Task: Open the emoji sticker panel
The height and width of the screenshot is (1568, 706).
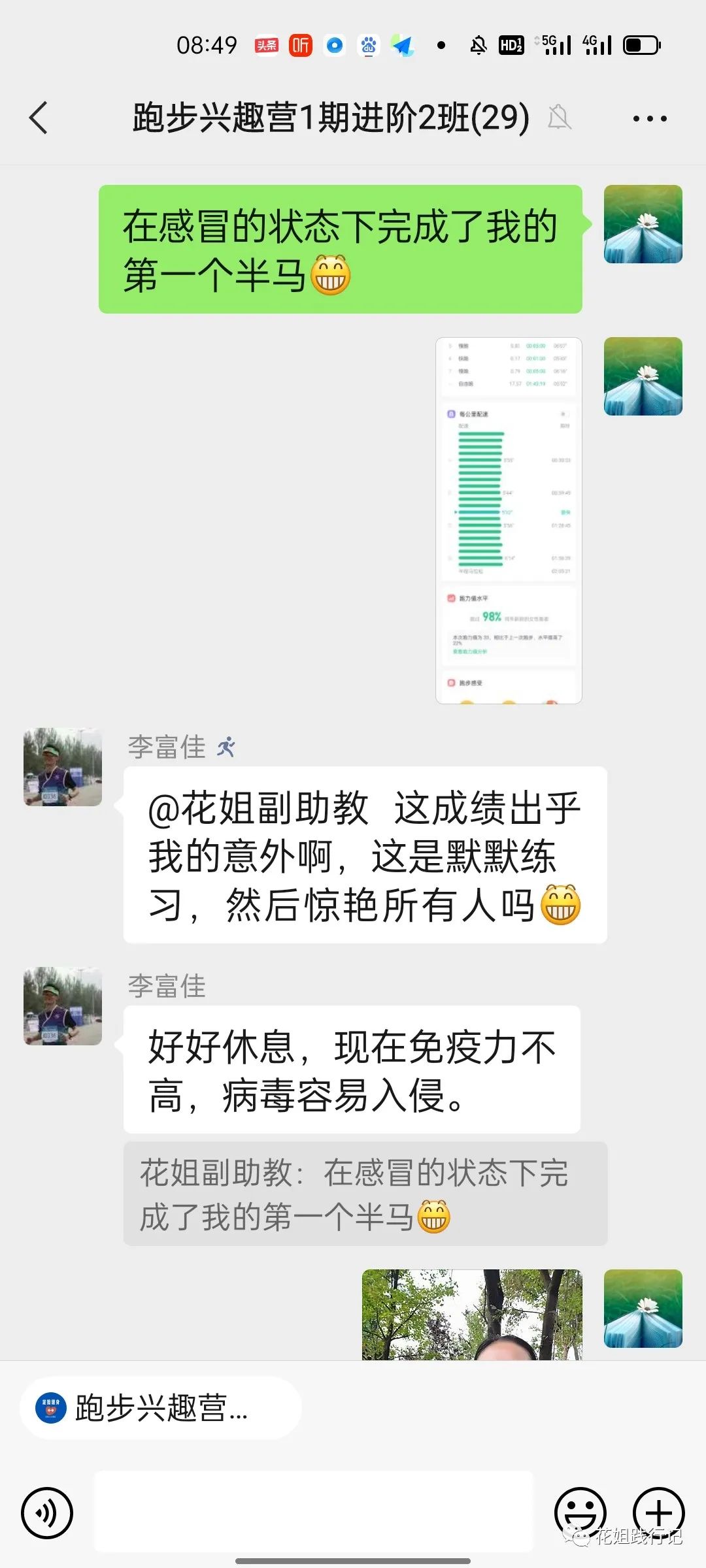Action: click(579, 1511)
